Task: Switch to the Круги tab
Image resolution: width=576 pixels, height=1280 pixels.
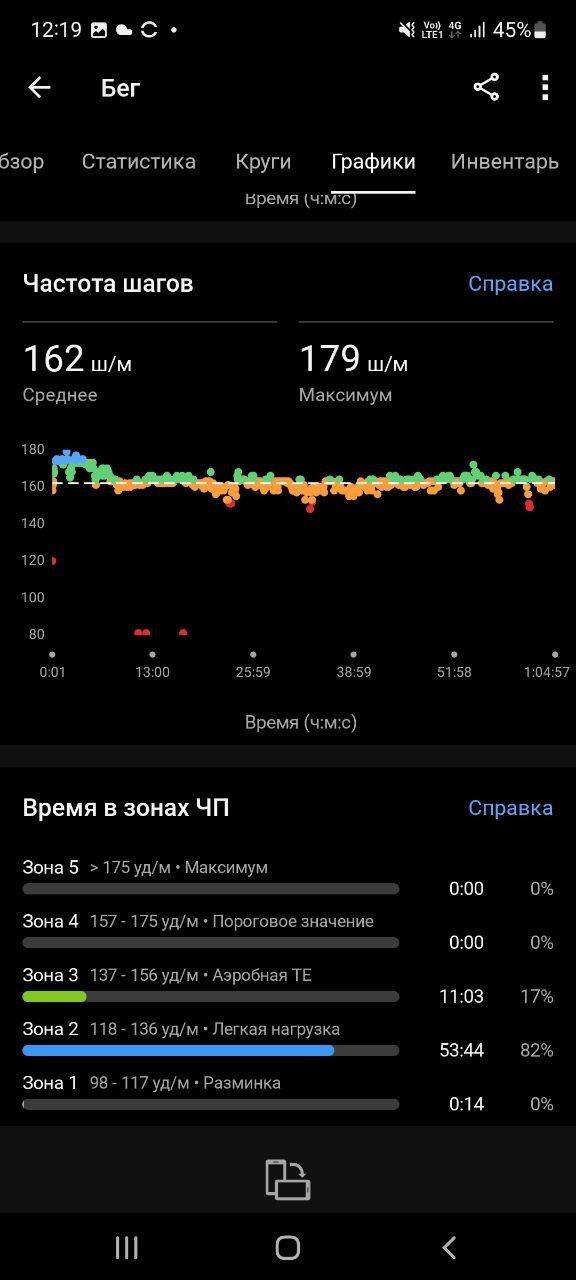Action: point(264,161)
